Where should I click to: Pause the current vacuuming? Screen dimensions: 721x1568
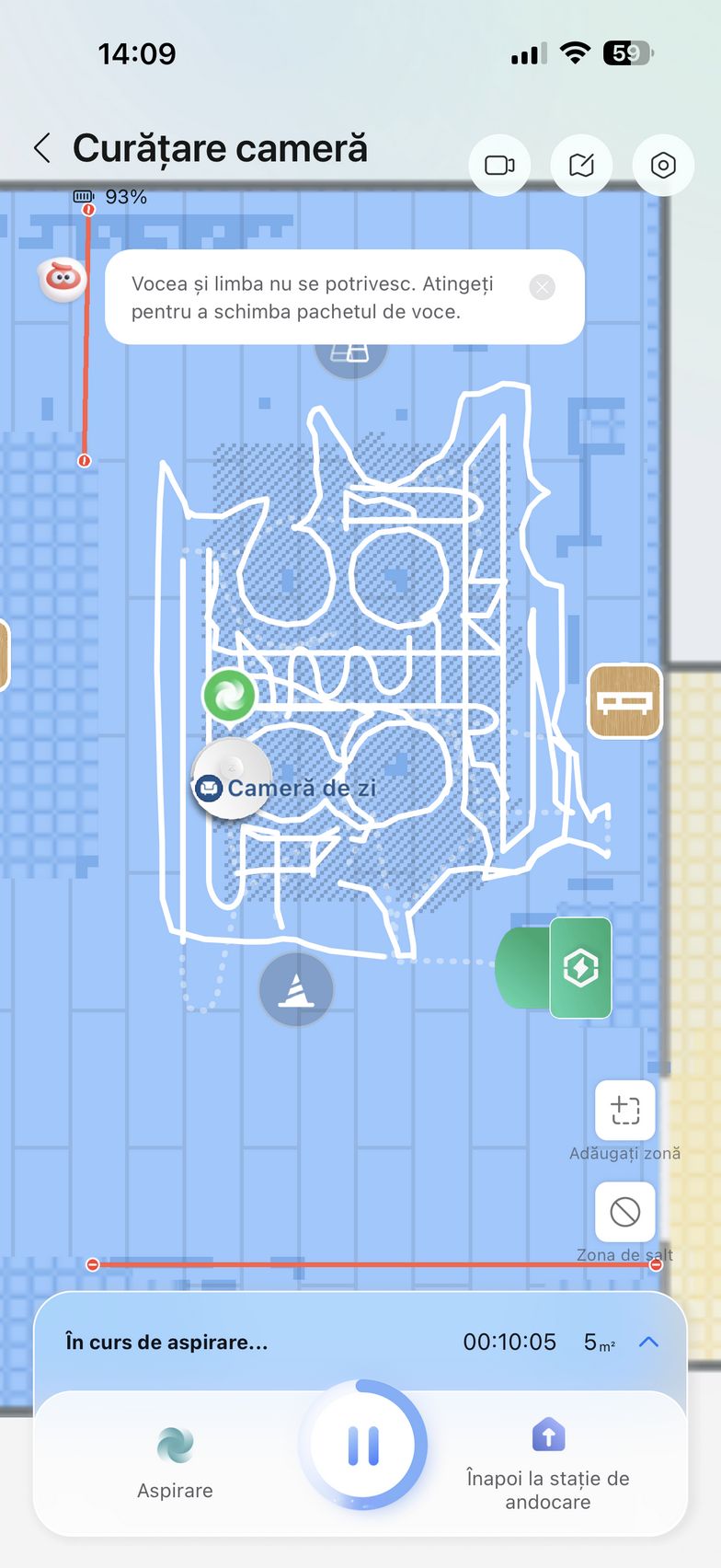(x=363, y=1446)
